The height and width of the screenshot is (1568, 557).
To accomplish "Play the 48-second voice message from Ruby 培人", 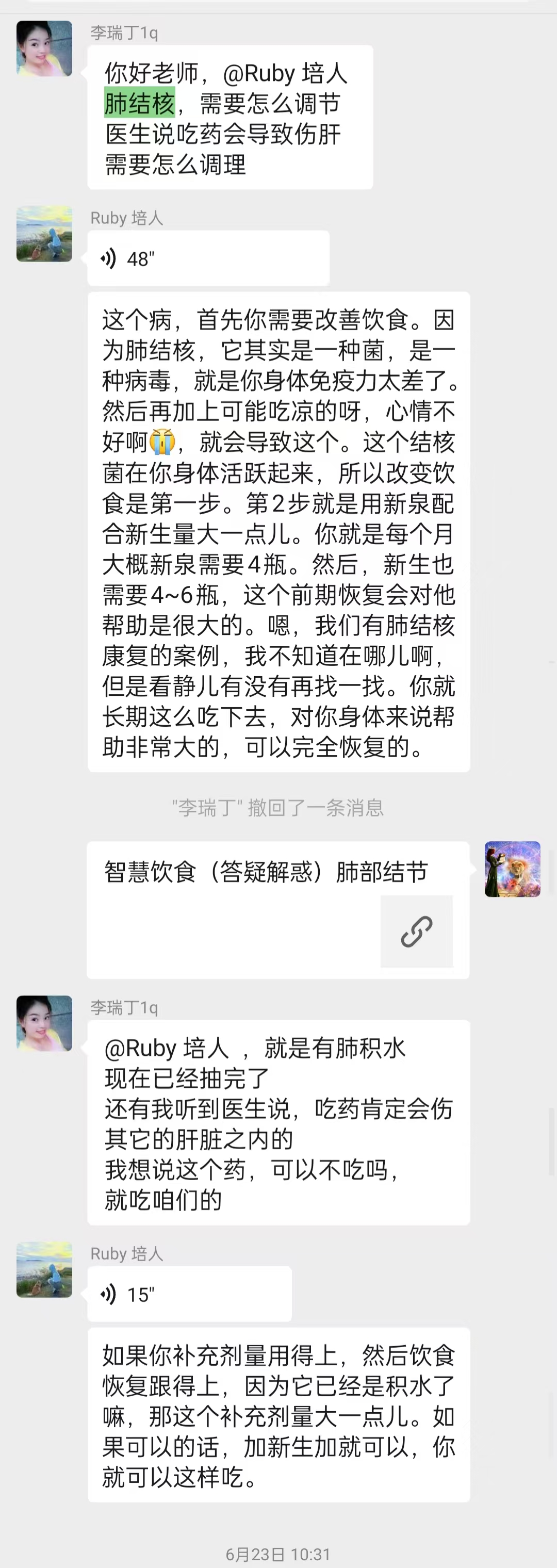I will 207,258.
